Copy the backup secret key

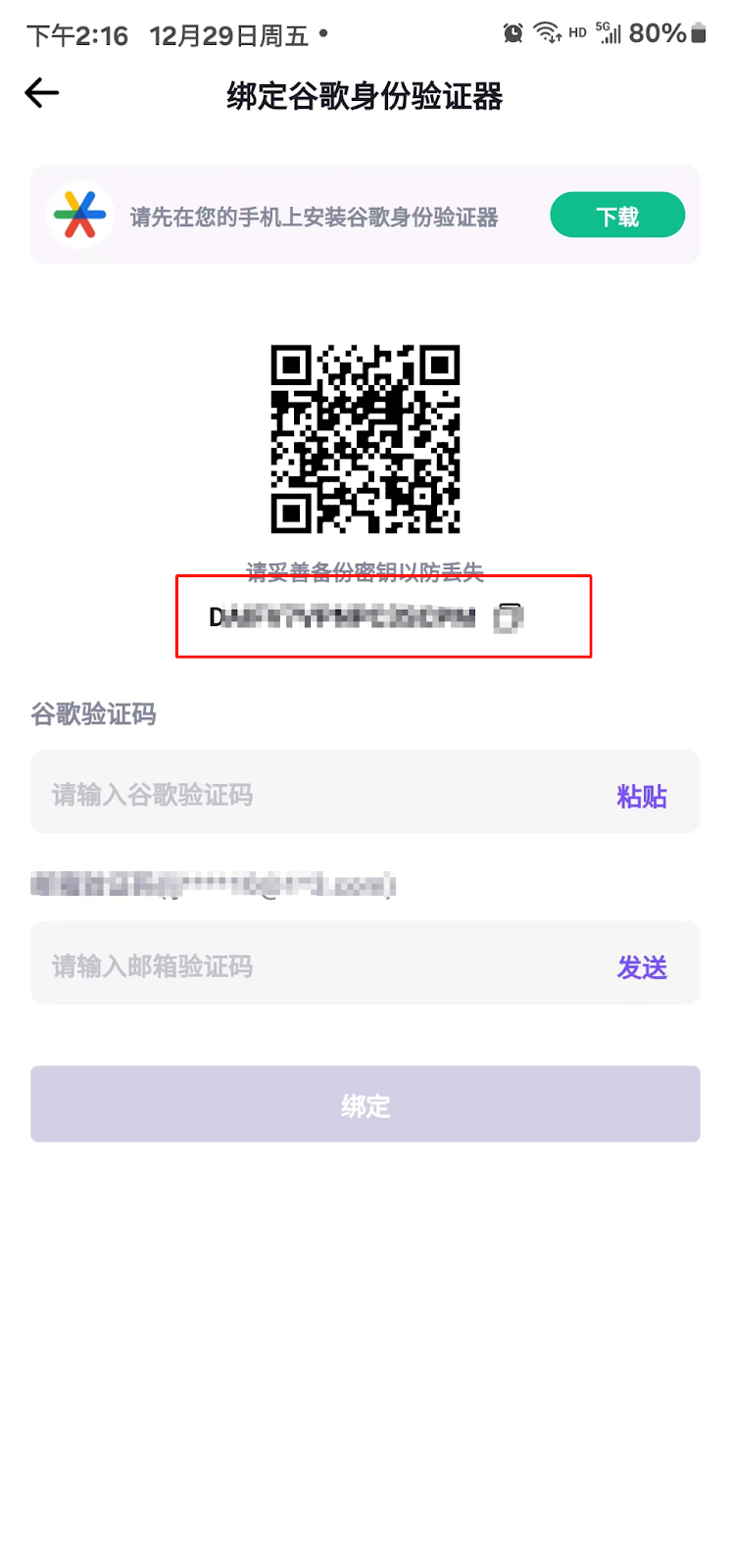point(508,617)
